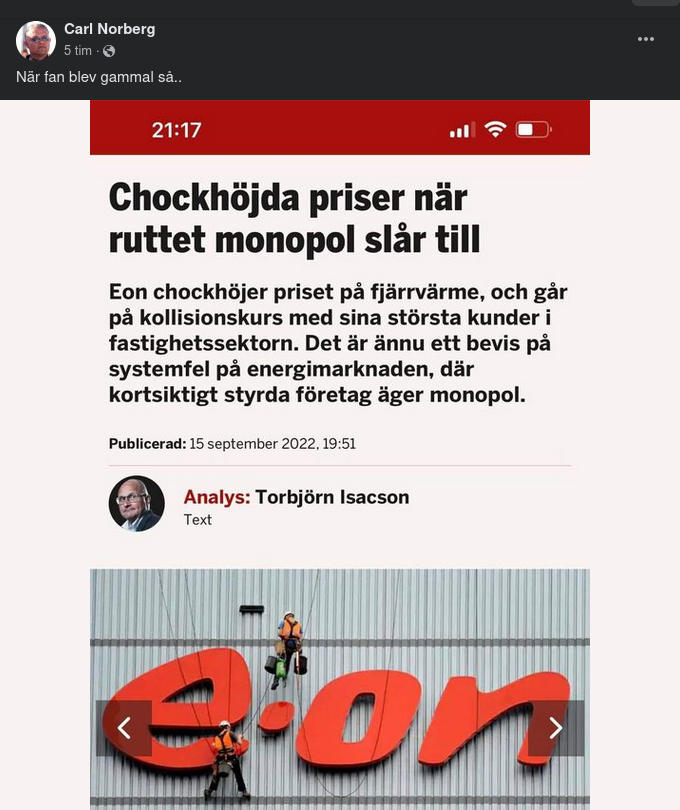View Carl Norberg's profile picture
Screen dimensions: 680x810
(36, 40)
